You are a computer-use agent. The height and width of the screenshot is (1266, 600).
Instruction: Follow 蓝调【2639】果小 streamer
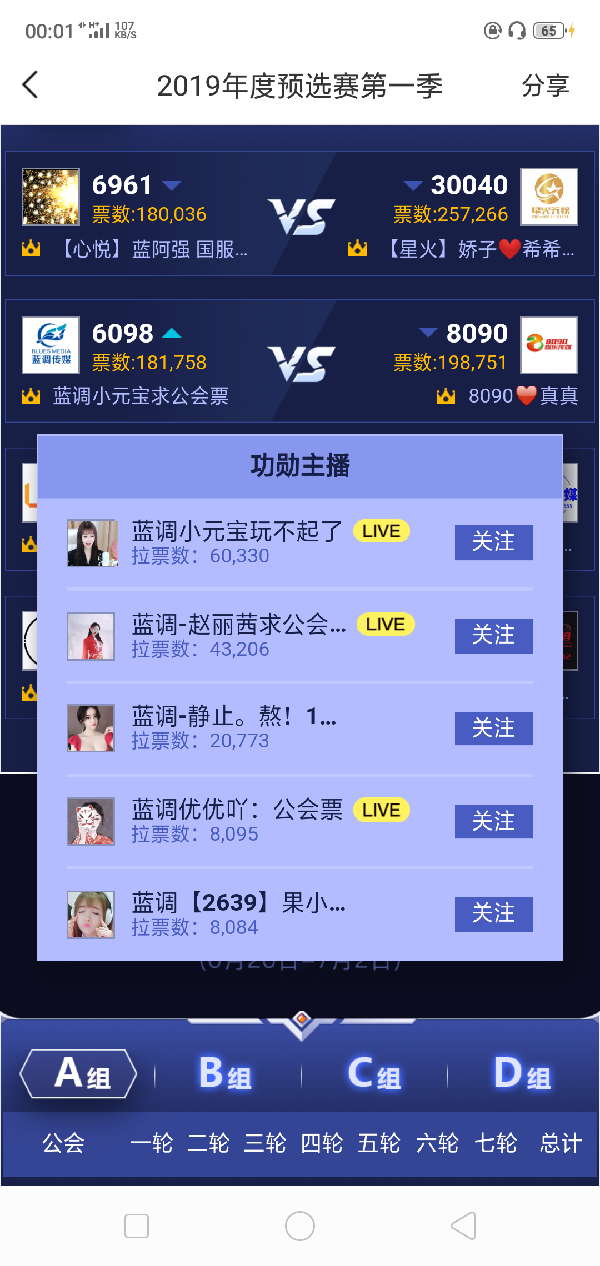493,914
